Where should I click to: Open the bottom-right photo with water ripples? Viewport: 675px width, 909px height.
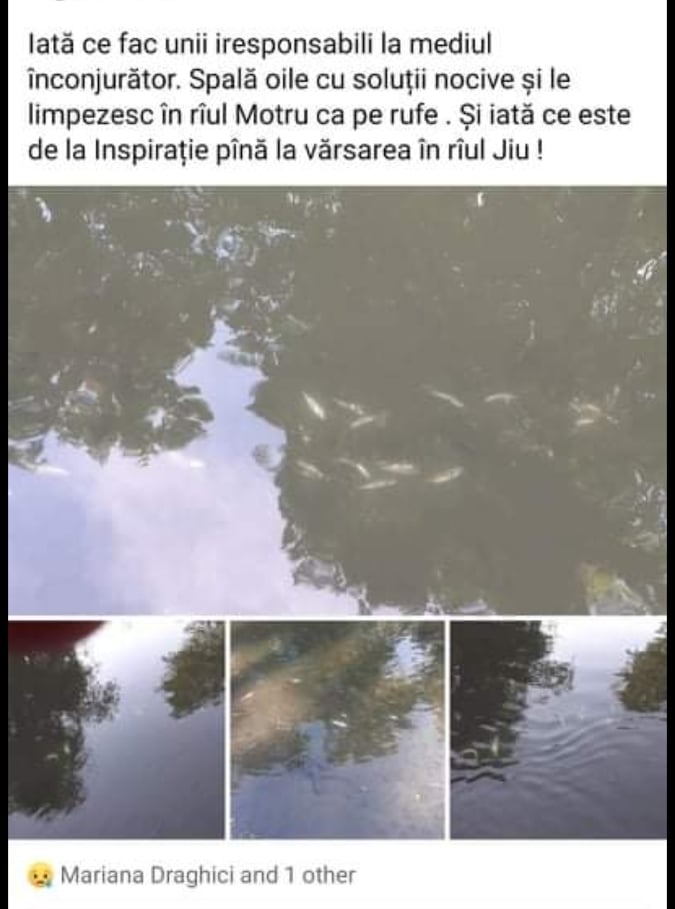[x=558, y=729]
